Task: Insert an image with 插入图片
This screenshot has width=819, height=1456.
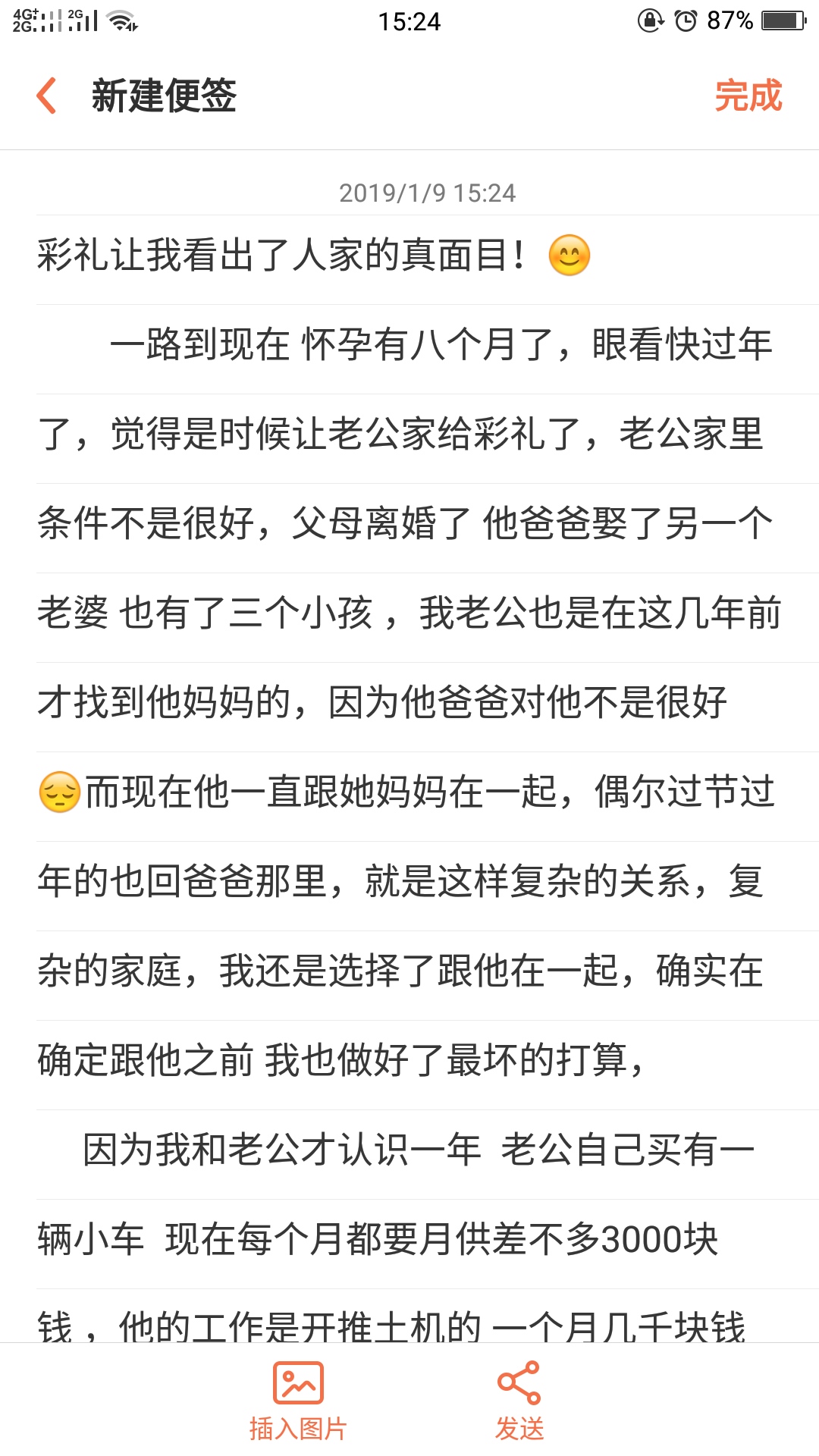Action: pyautogui.click(x=298, y=1401)
